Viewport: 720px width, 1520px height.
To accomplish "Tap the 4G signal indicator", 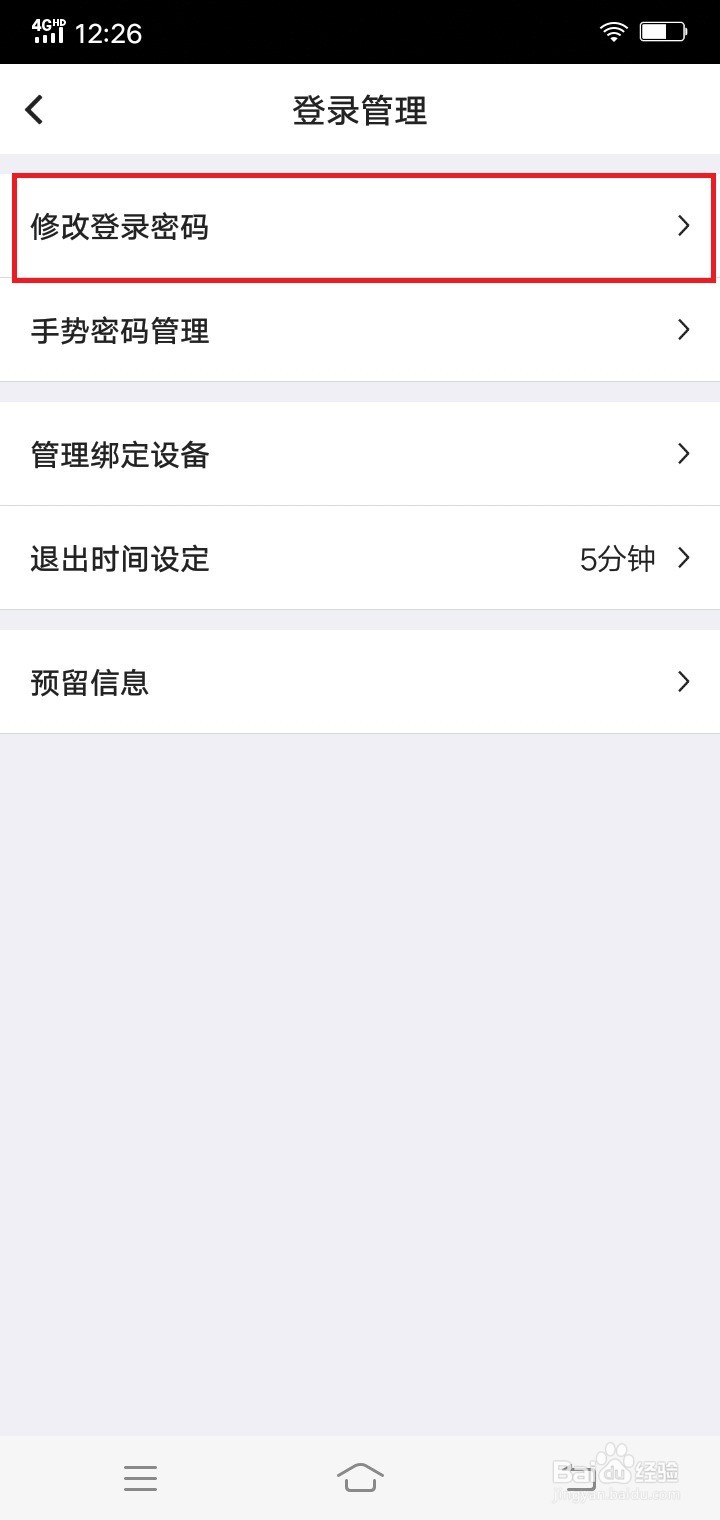I will tap(48, 29).
